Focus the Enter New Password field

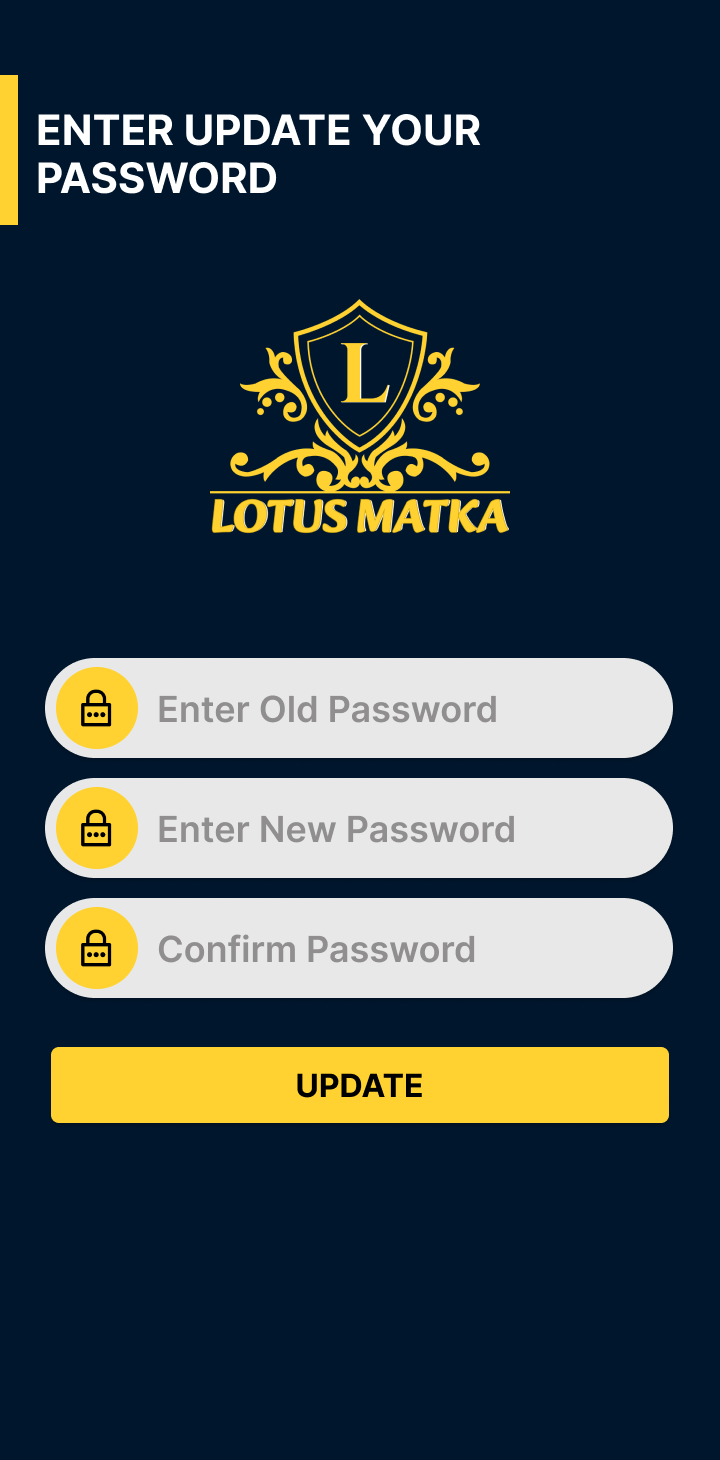pyautogui.click(x=400, y=829)
